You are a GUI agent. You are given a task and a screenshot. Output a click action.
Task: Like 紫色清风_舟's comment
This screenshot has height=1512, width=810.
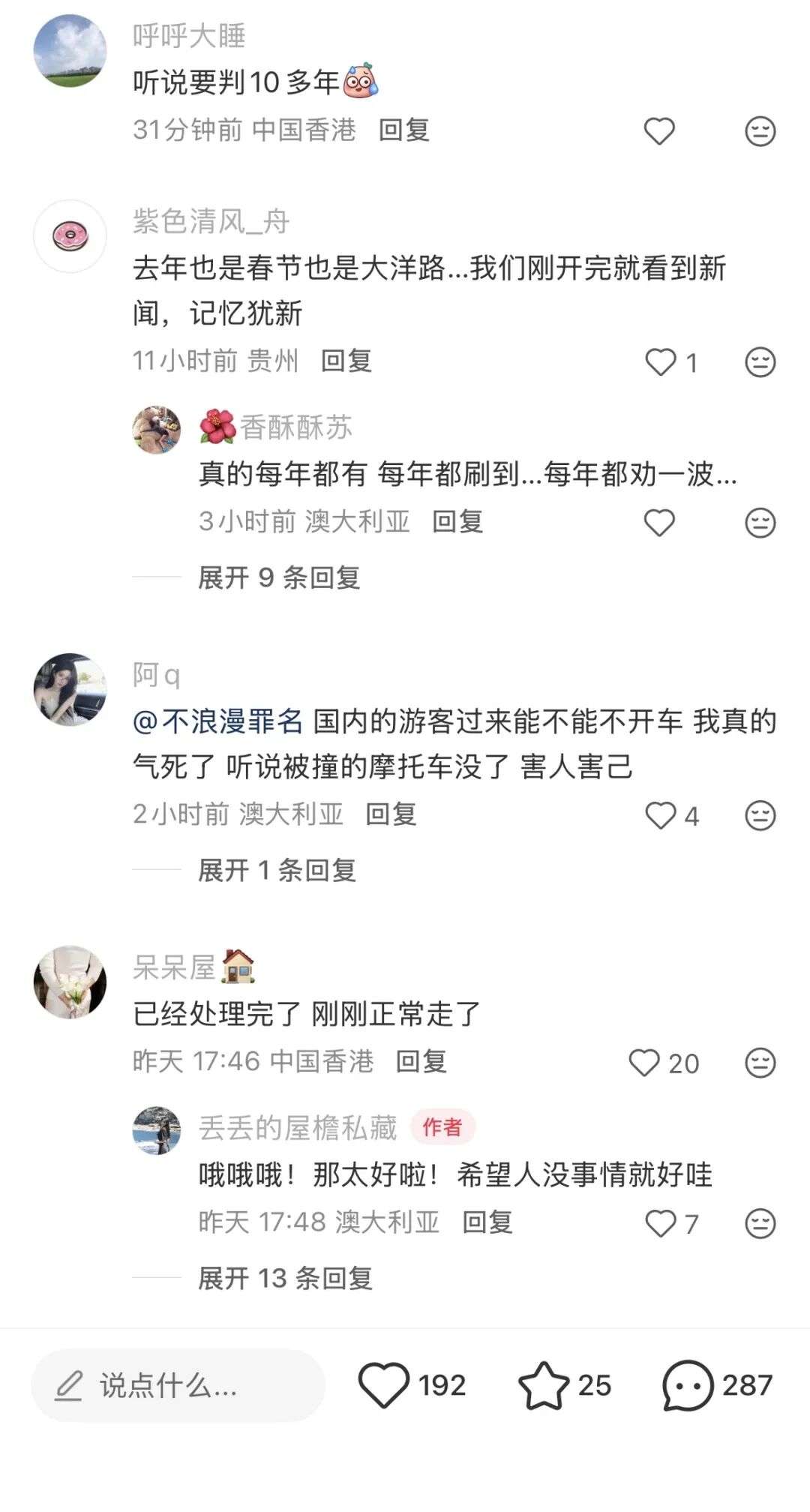coord(661,362)
